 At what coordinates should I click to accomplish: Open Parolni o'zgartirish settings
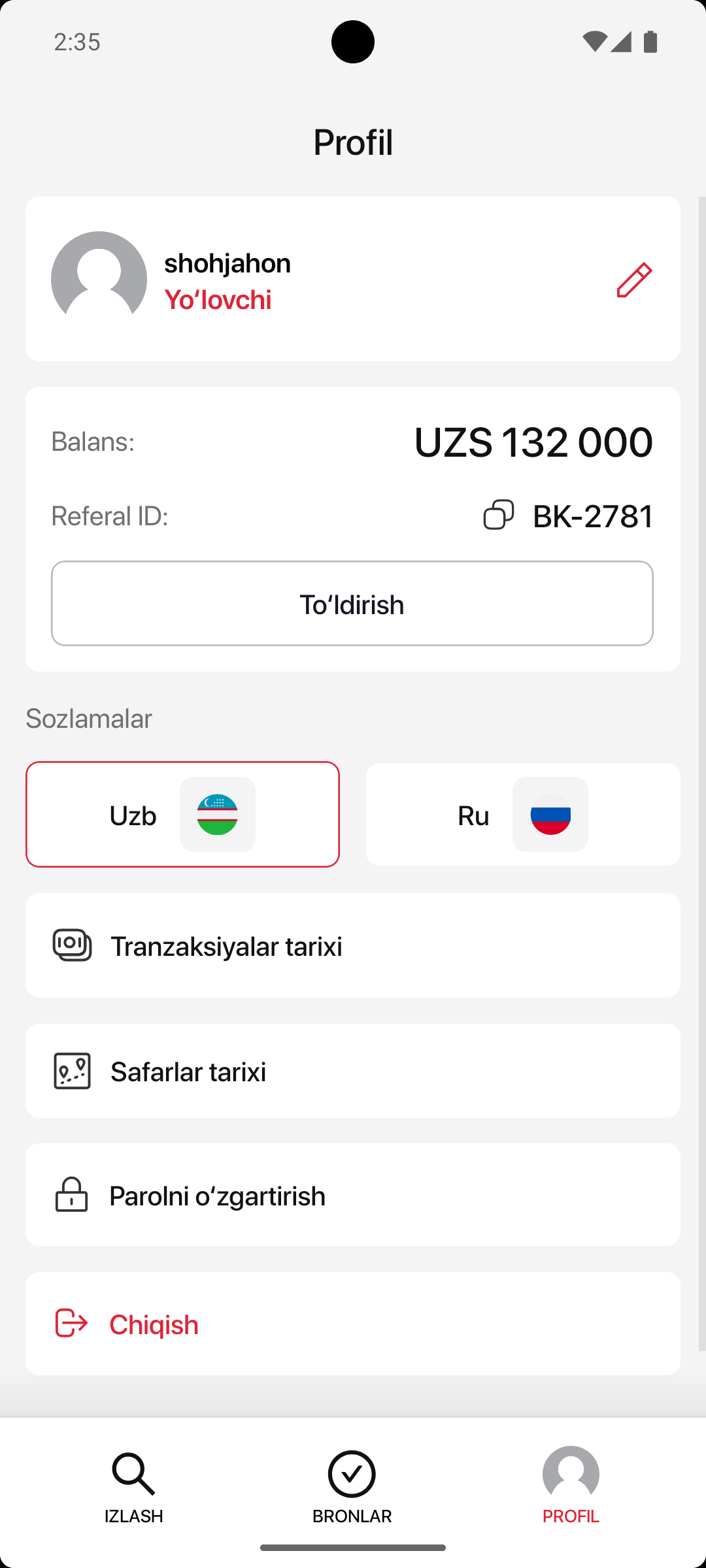[353, 1194]
